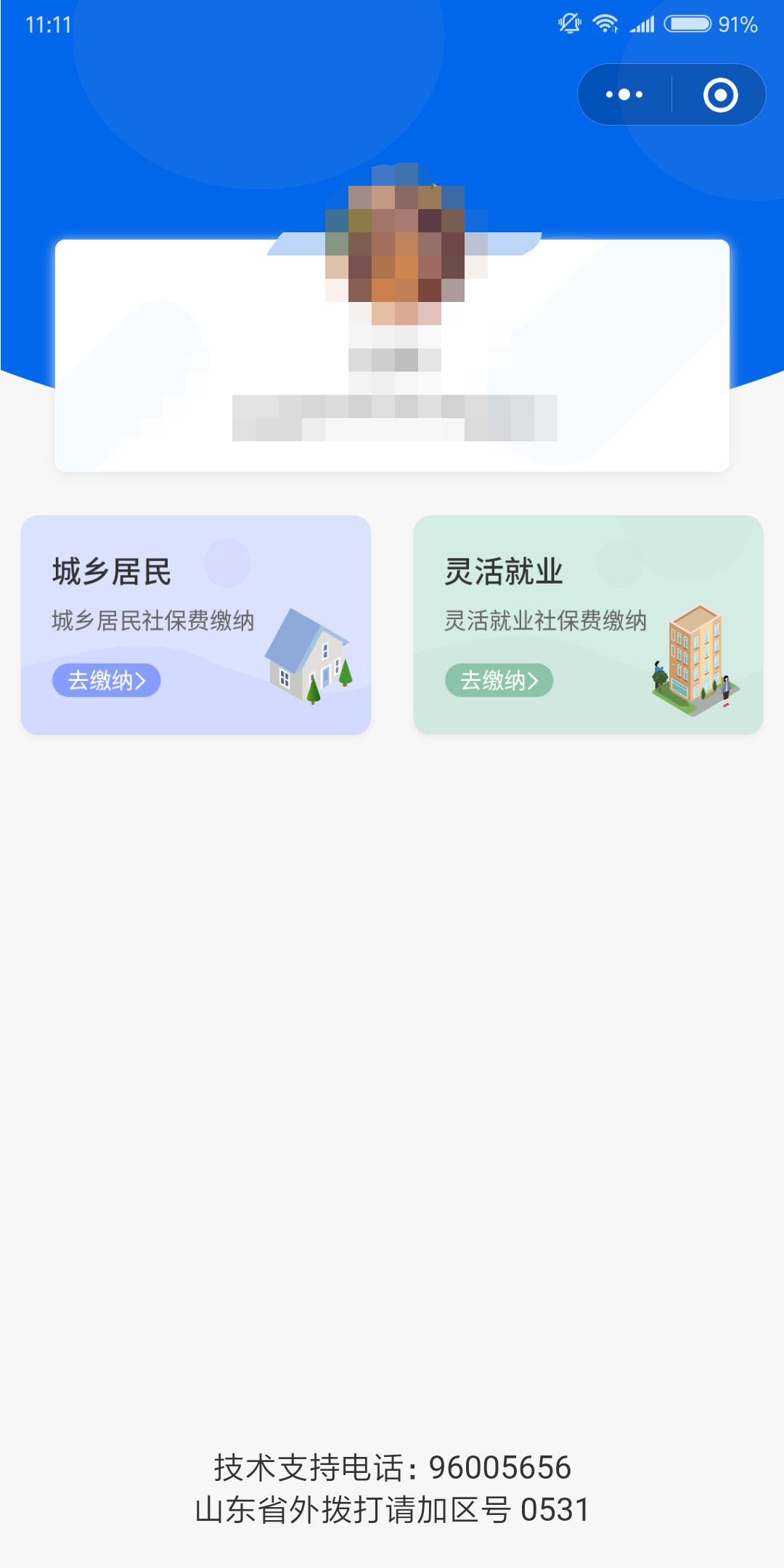Tap 去缴纳 under 灵活就业
The image size is (784, 1568).
point(499,680)
